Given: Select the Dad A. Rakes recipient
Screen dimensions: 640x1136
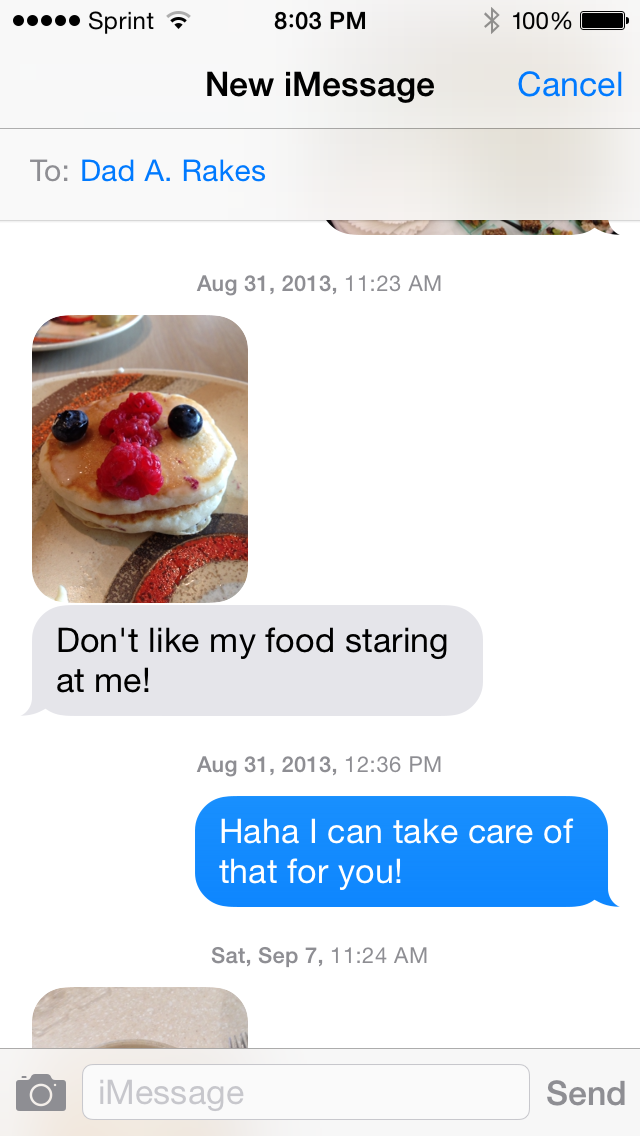Looking at the screenshot, I should 173,171.
